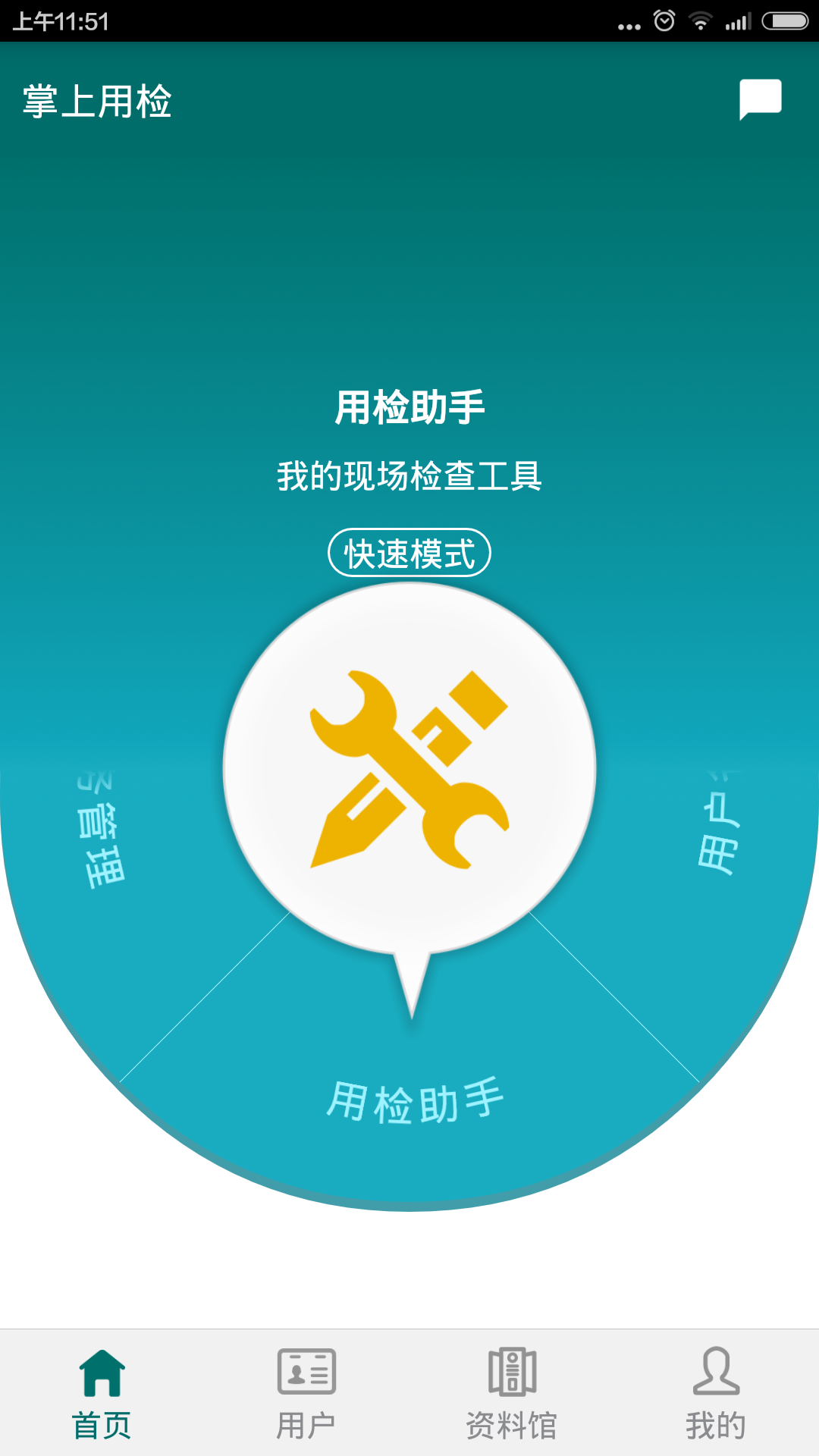This screenshot has width=819, height=1456.
Task: Tap the 快速模式 button
Action: (x=409, y=553)
